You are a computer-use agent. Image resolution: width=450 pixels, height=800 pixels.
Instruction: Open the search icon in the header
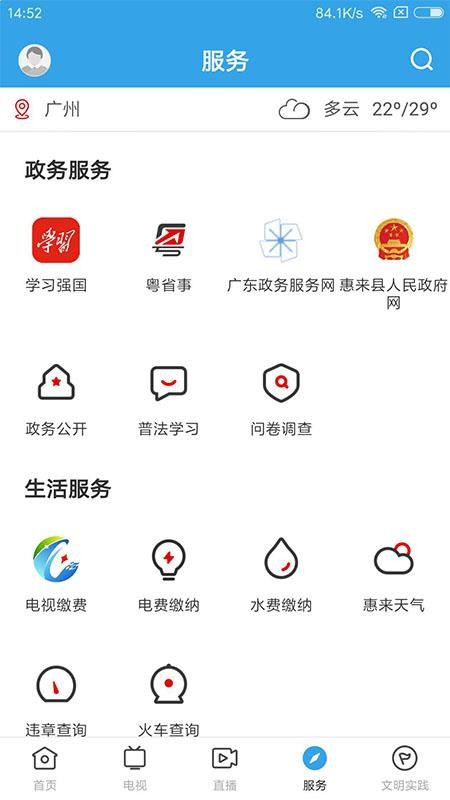pyautogui.click(x=422, y=60)
